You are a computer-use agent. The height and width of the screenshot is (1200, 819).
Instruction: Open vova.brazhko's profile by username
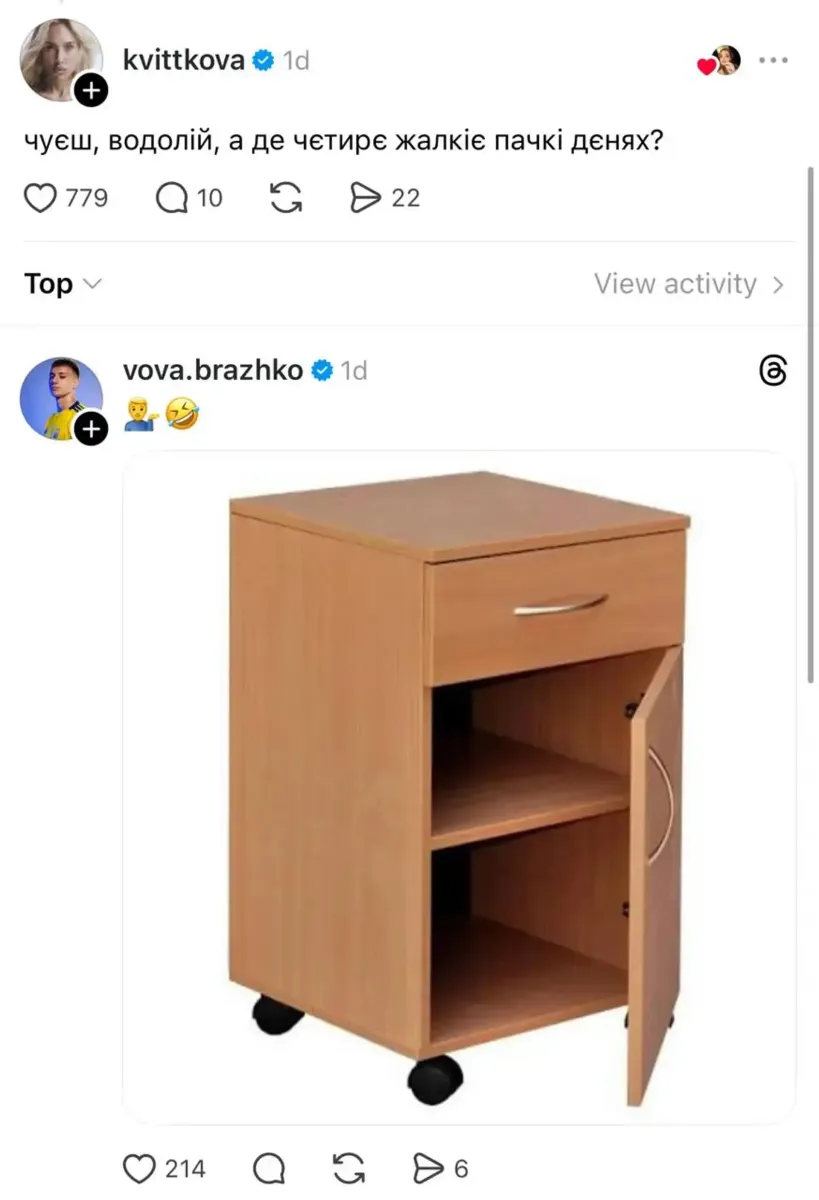tap(212, 370)
